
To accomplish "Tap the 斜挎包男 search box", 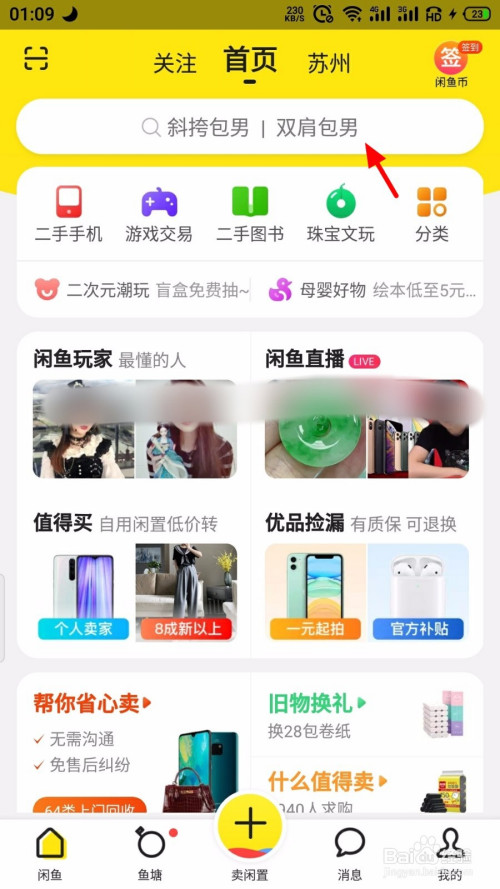I will (250, 127).
